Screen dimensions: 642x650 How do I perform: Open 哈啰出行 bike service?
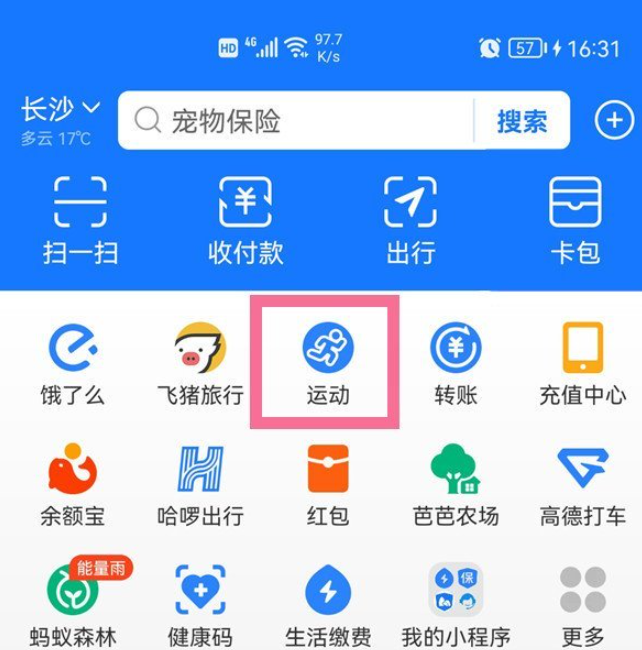click(200, 485)
